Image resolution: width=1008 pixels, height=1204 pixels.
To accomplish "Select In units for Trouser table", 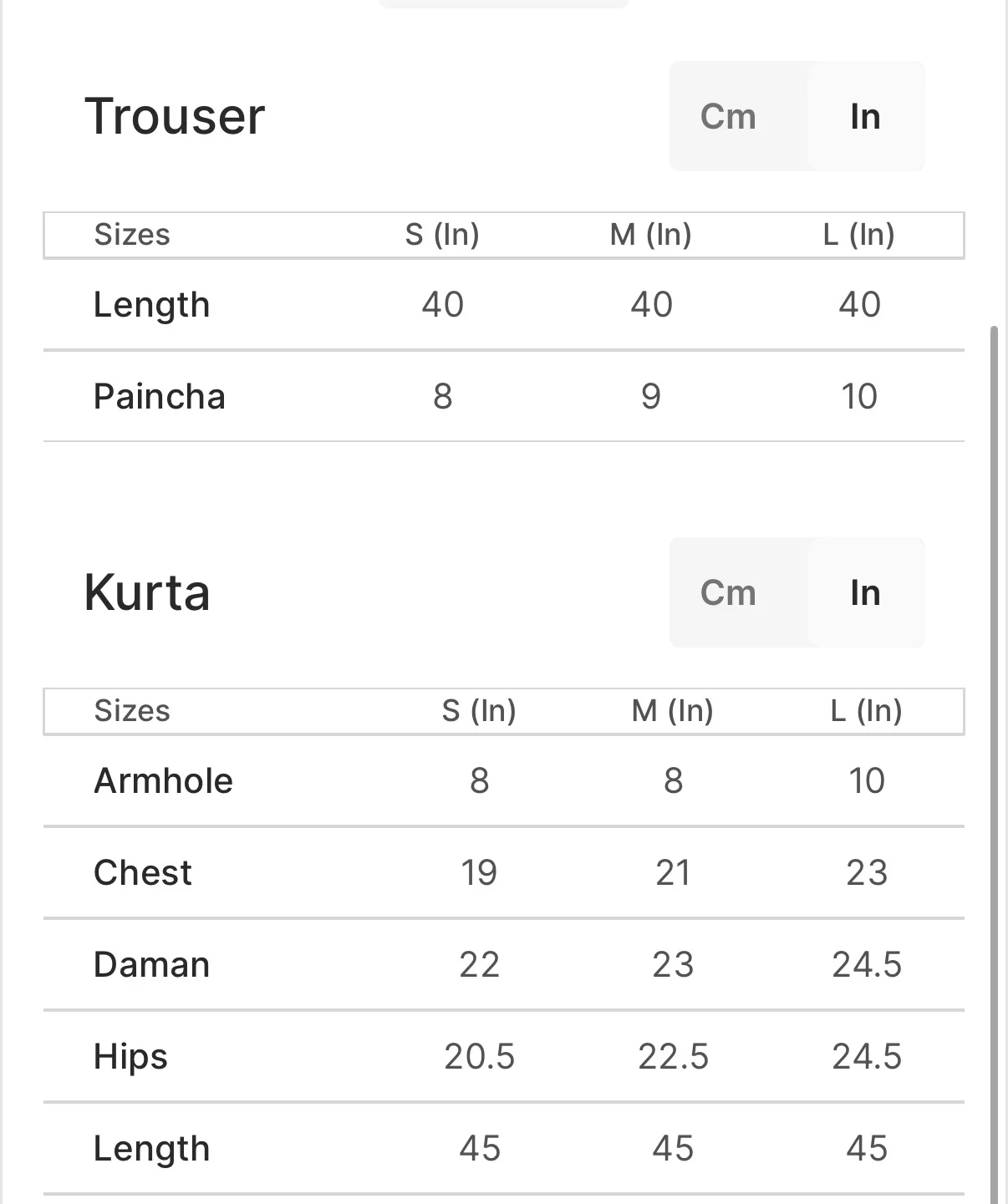I will coord(865,116).
